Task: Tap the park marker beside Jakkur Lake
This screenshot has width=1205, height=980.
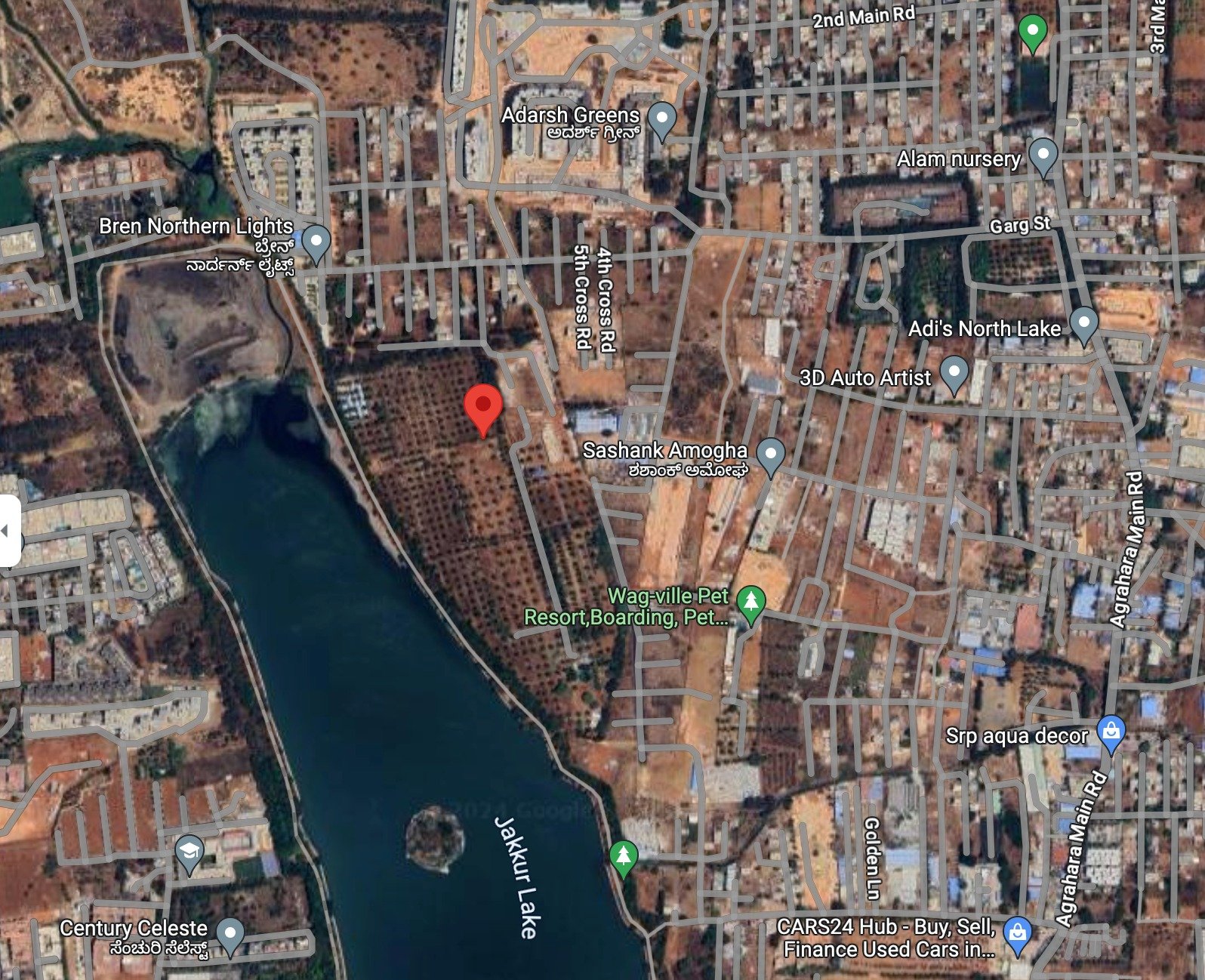Action: [x=623, y=857]
